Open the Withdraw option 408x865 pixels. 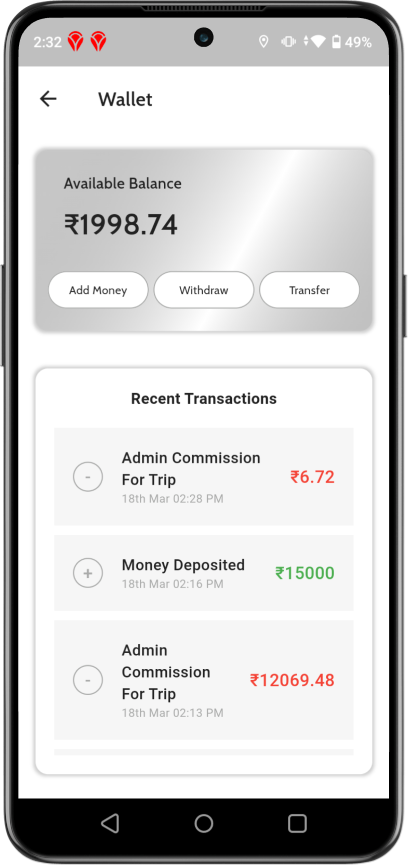(203, 290)
